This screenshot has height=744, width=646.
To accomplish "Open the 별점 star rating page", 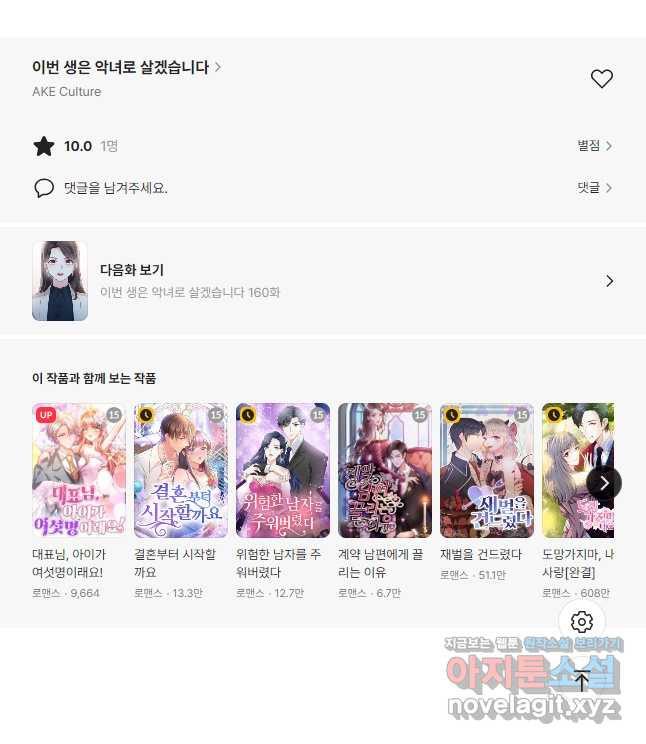I will pyautogui.click(x=594, y=146).
